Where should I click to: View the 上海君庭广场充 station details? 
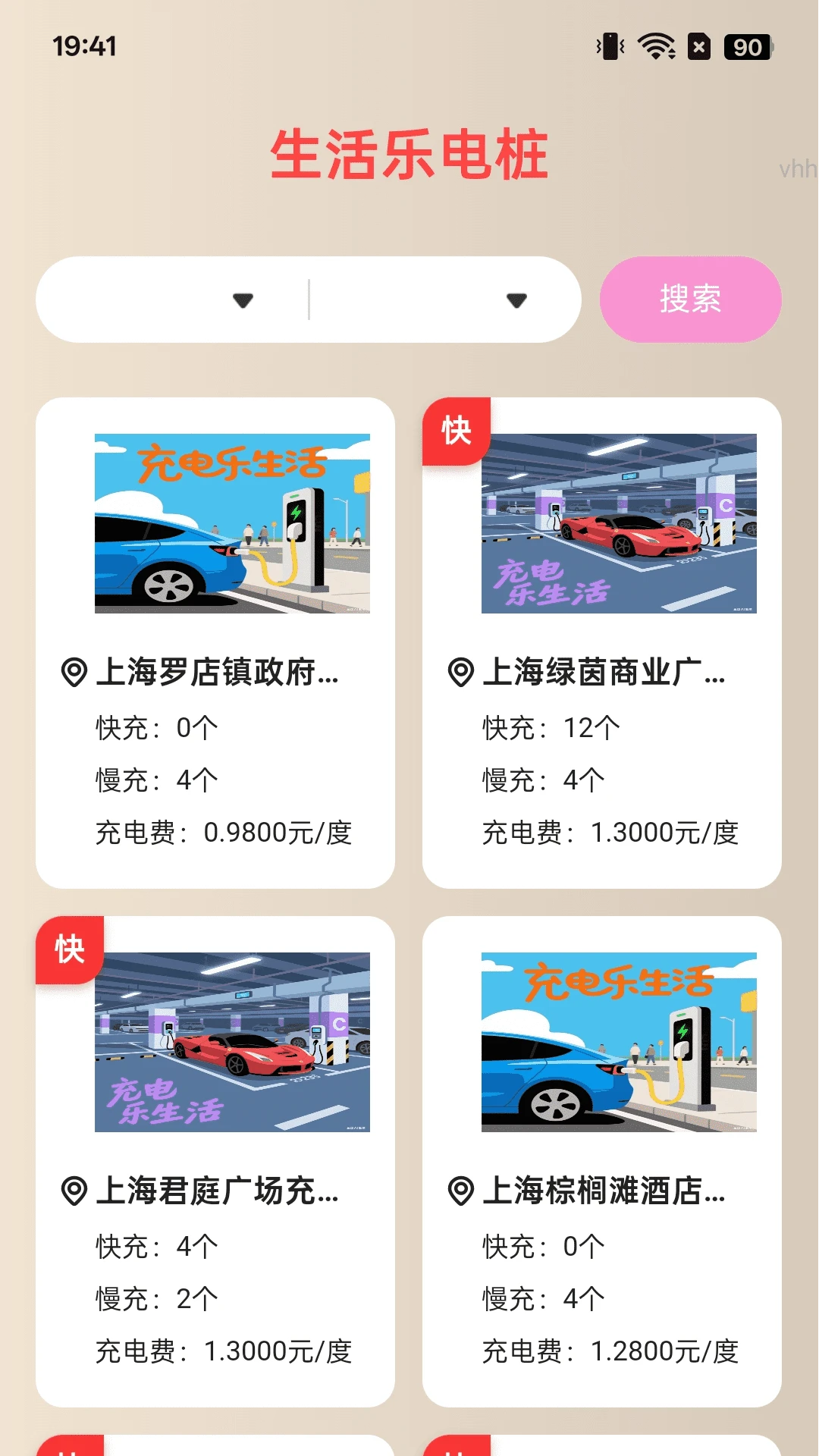[215, 1160]
